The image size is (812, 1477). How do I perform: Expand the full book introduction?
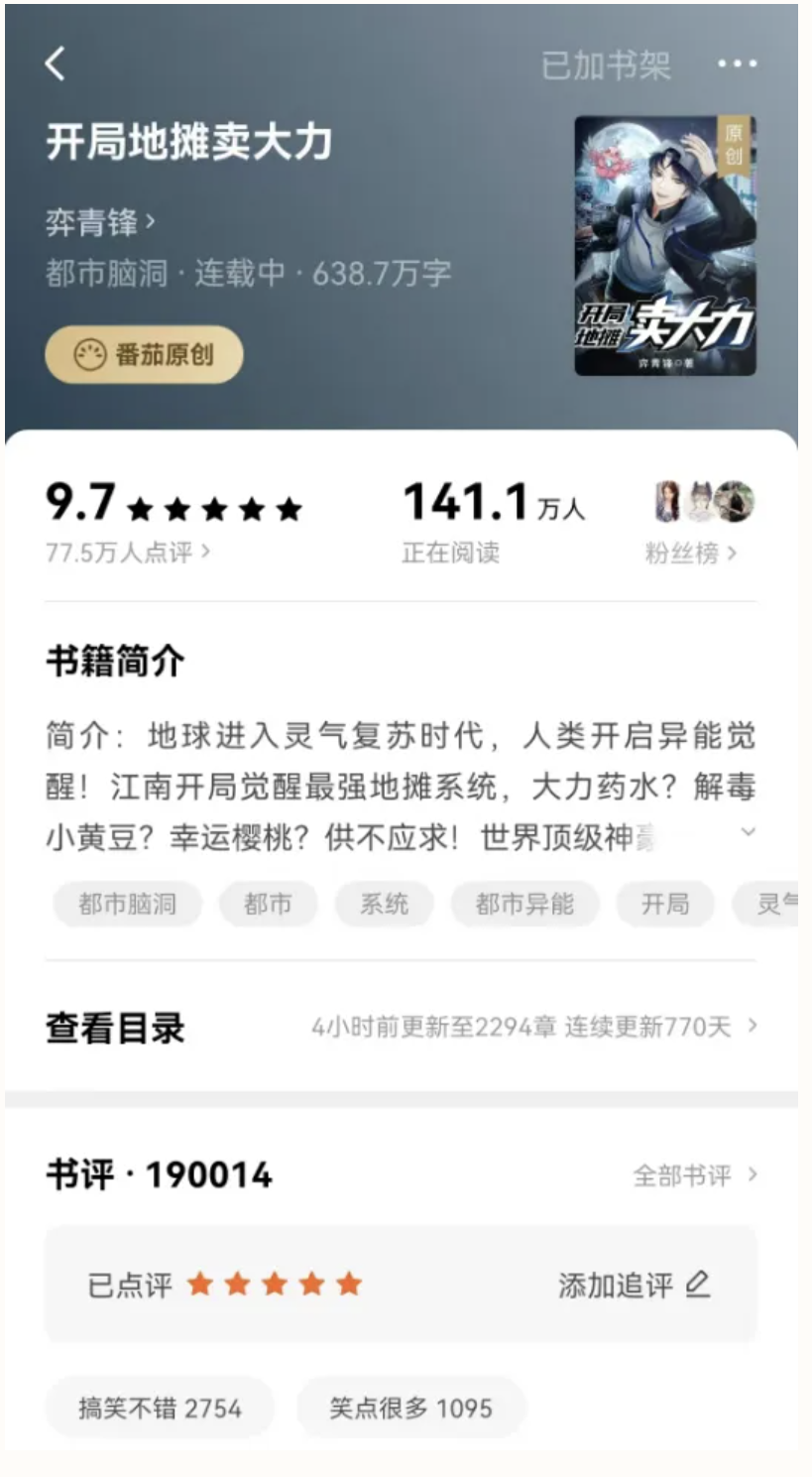(x=749, y=832)
